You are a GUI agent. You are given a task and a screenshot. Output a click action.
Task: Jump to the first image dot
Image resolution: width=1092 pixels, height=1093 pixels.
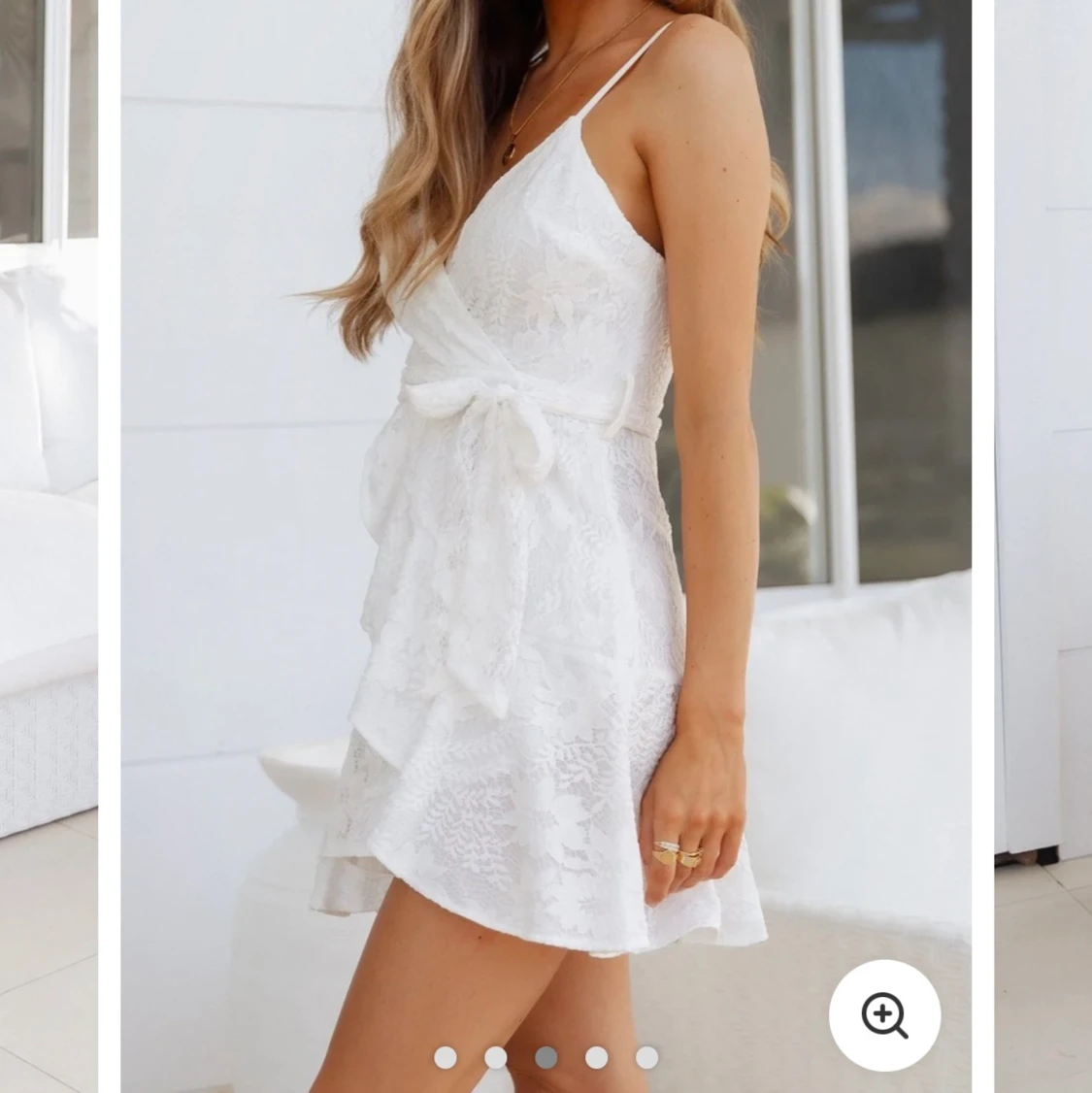point(446,1057)
